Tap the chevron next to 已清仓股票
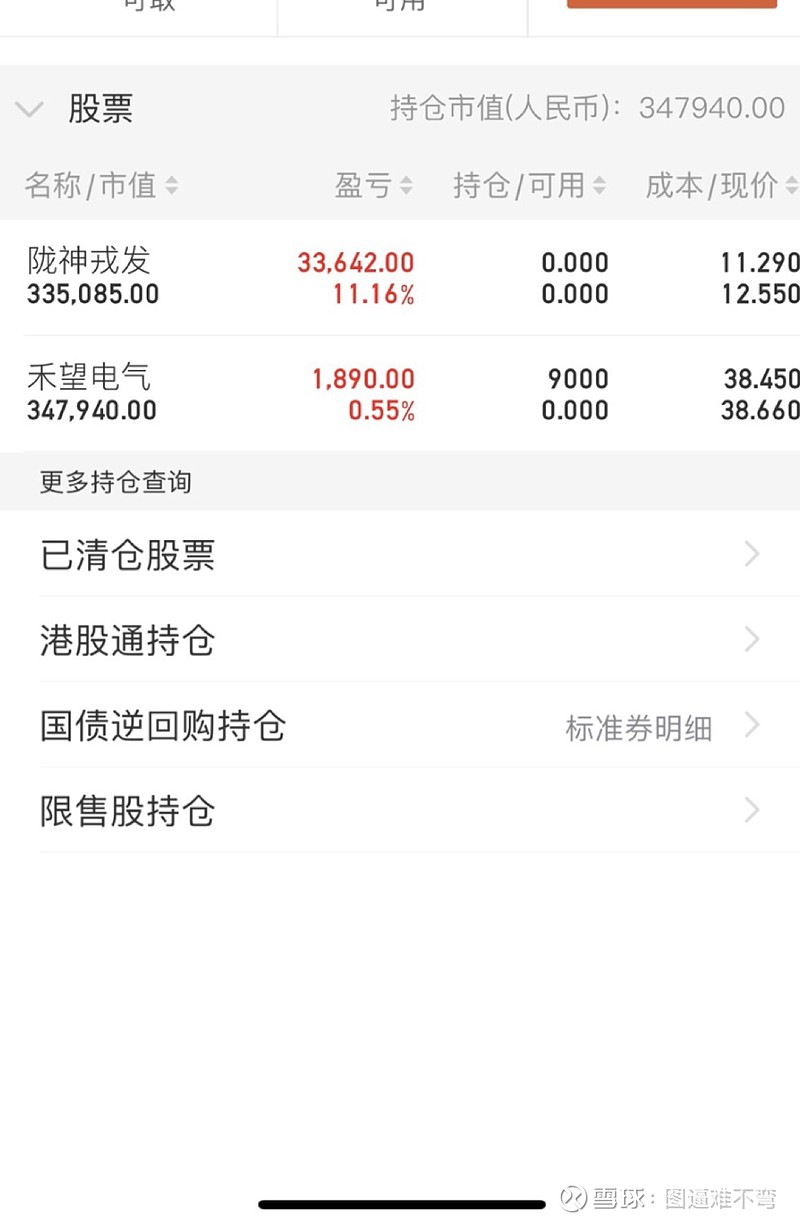 tap(751, 554)
